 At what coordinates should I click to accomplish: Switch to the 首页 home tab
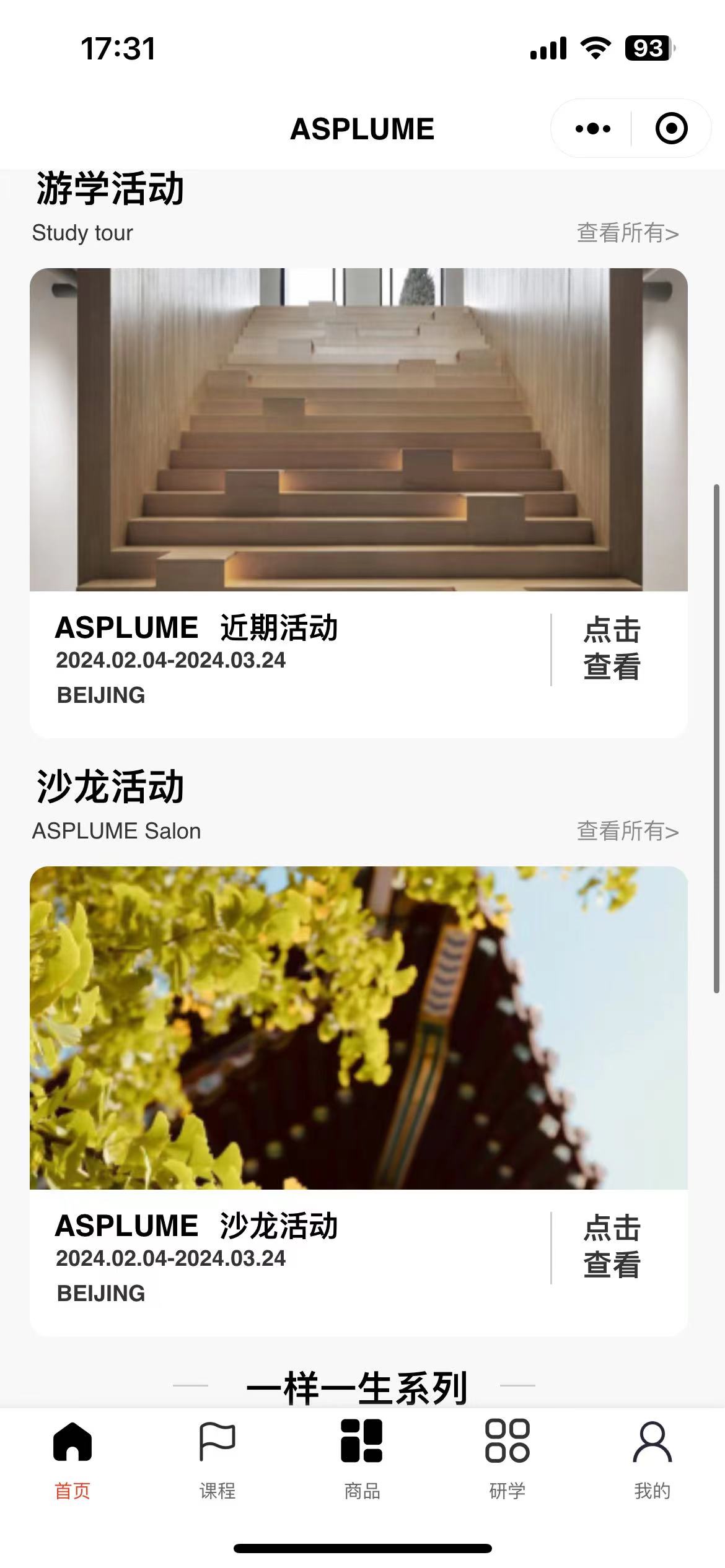72,1458
